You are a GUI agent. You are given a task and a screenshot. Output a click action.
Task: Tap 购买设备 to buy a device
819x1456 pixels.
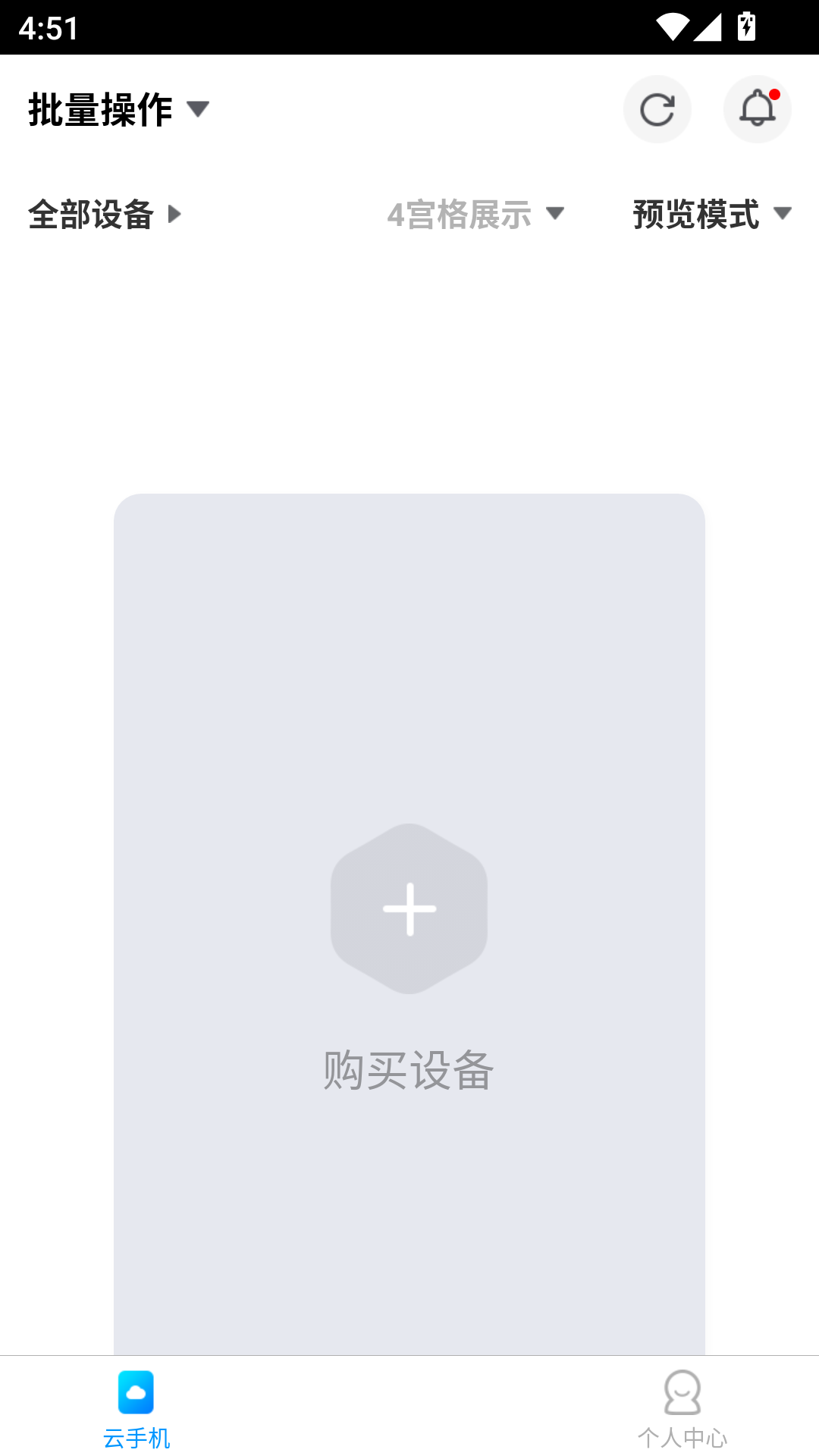click(409, 1069)
